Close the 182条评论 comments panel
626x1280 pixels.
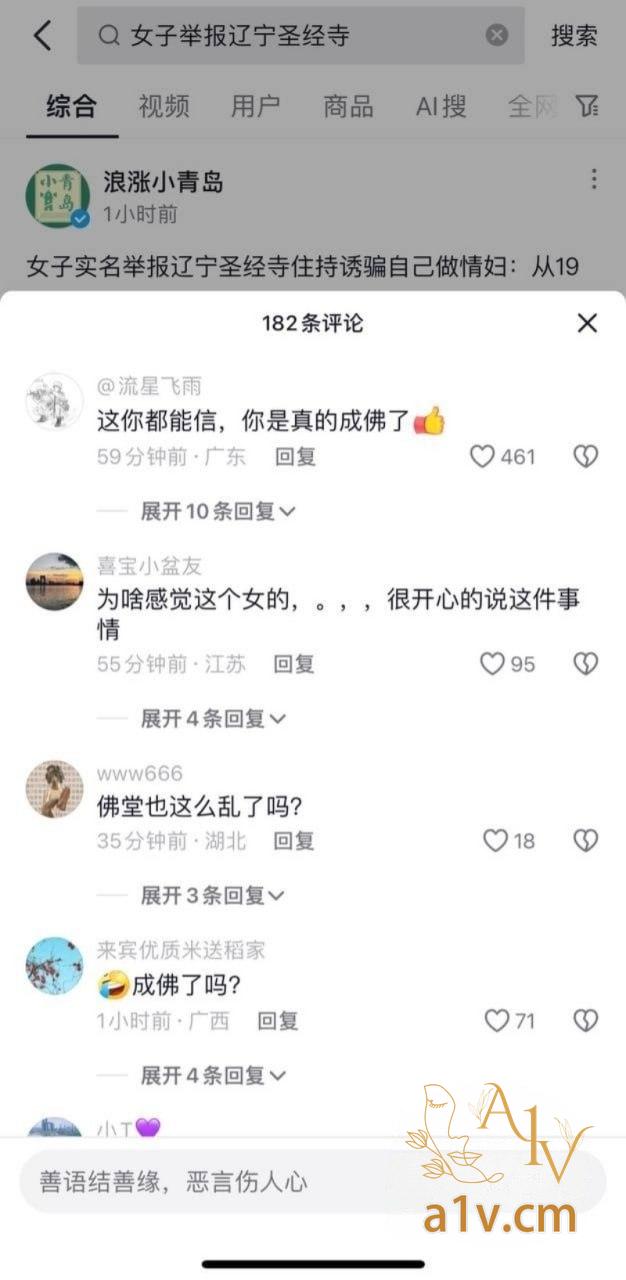(587, 323)
